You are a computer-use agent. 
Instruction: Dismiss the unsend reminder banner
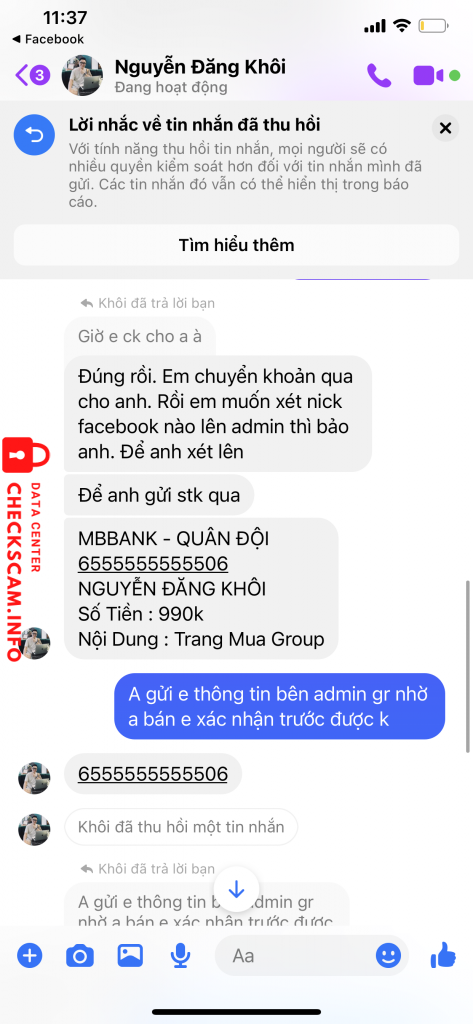tap(446, 128)
